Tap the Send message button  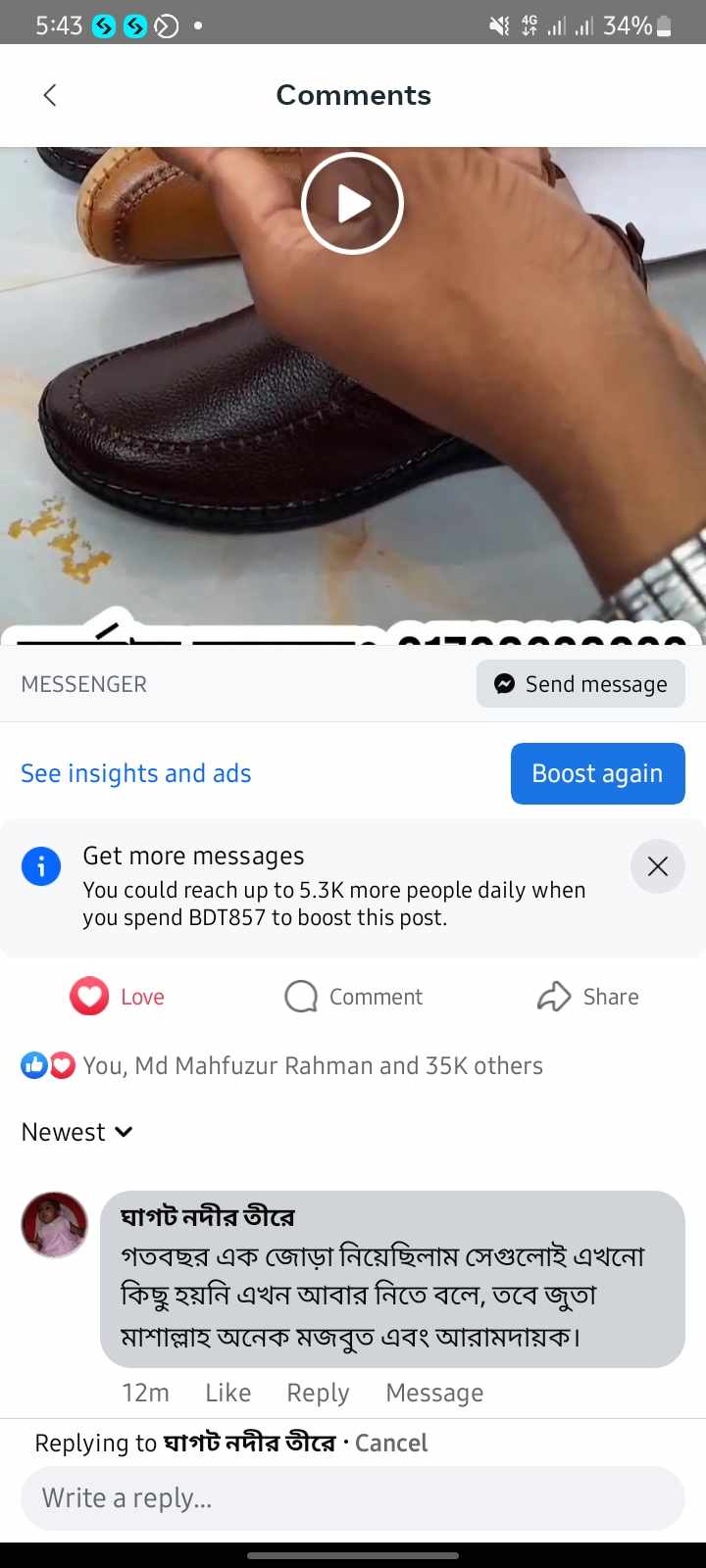(580, 684)
